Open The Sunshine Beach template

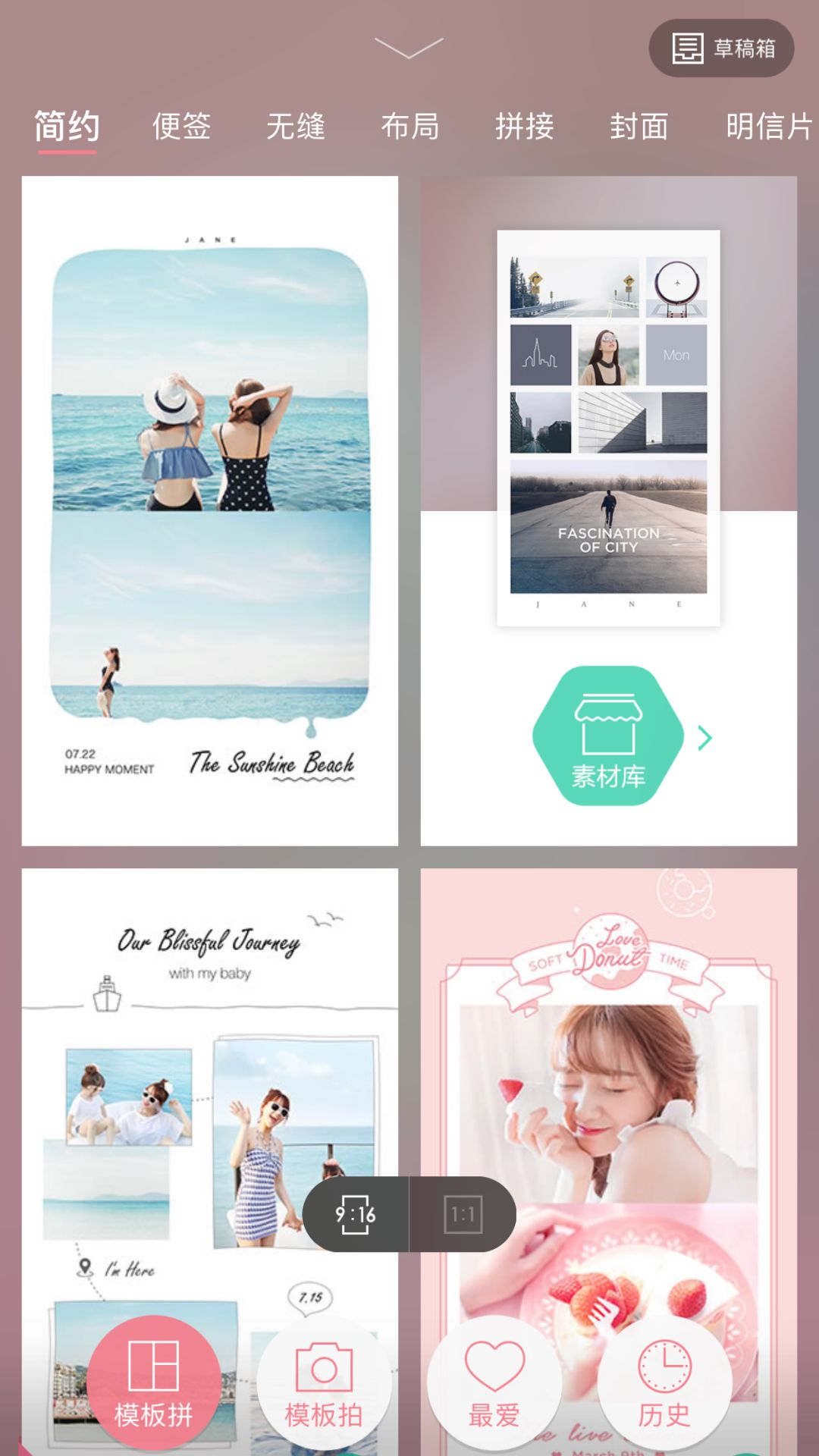click(x=209, y=510)
